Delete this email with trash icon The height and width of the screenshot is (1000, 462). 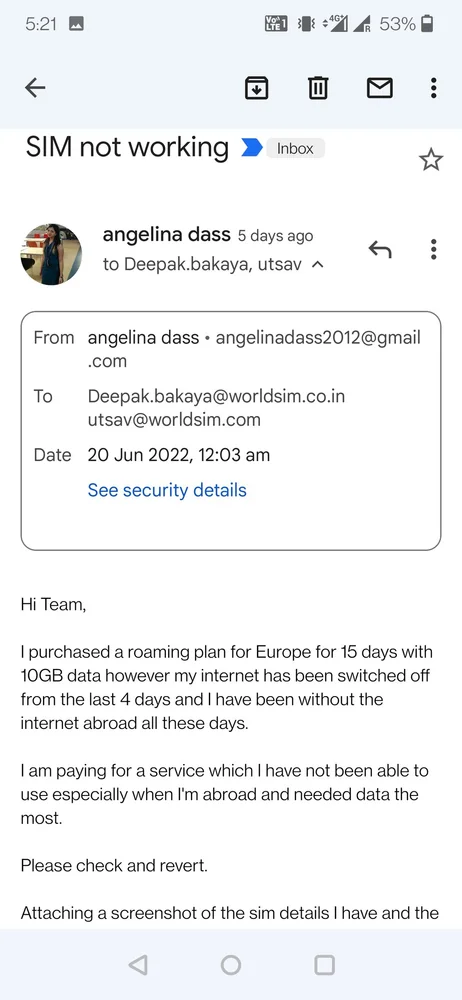tap(318, 88)
